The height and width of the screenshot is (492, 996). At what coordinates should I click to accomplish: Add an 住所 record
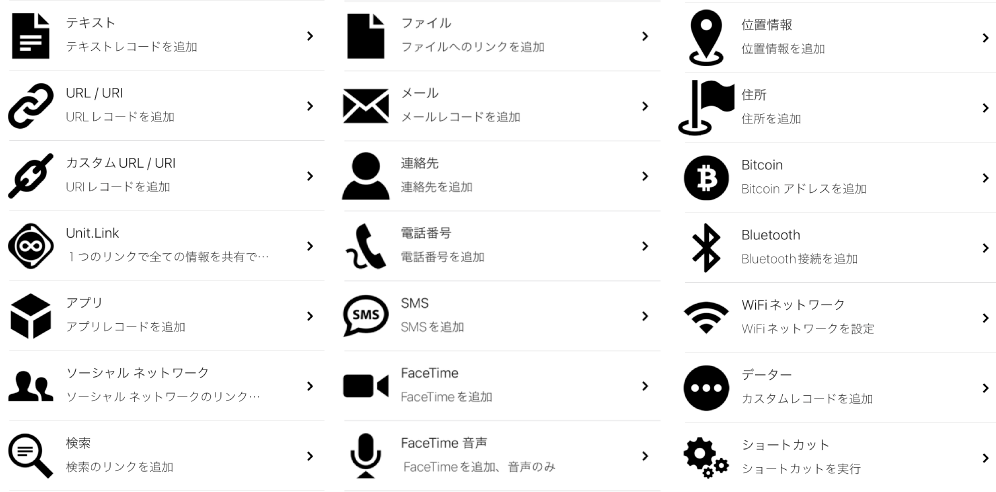click(838, 107)
